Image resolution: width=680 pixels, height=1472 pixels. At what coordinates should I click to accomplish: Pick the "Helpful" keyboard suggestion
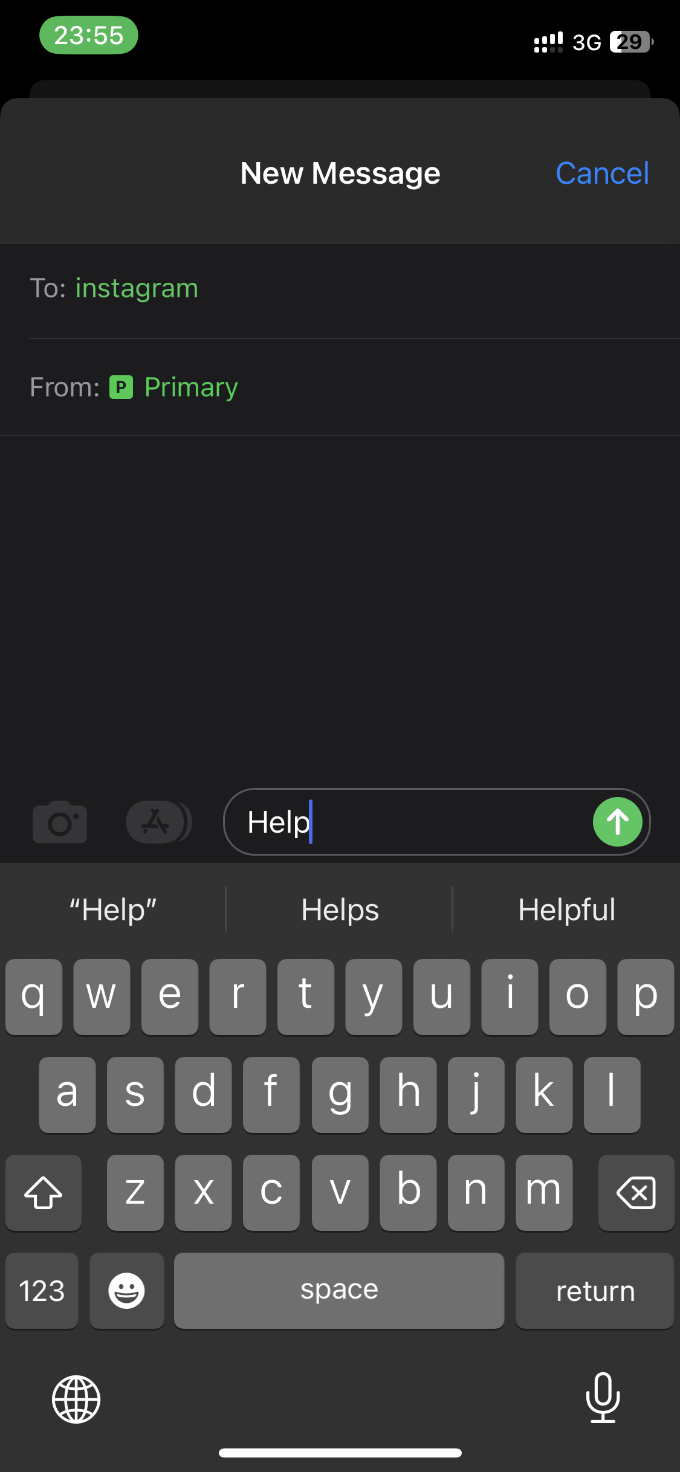point(566,909)
